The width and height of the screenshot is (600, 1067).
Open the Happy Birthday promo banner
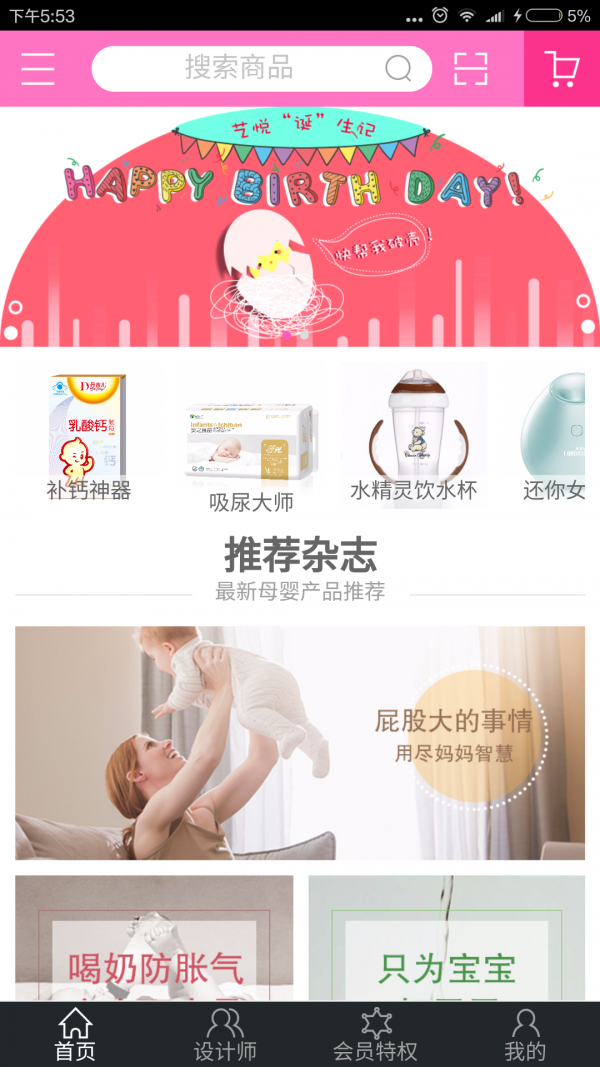(300, 228)
